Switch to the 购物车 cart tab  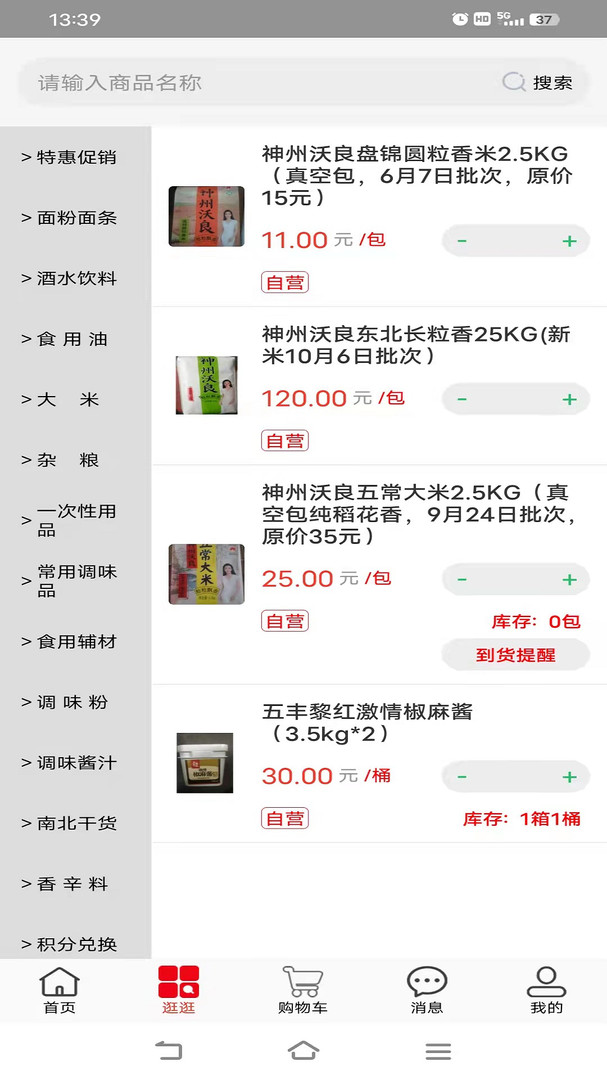[302, 990]
